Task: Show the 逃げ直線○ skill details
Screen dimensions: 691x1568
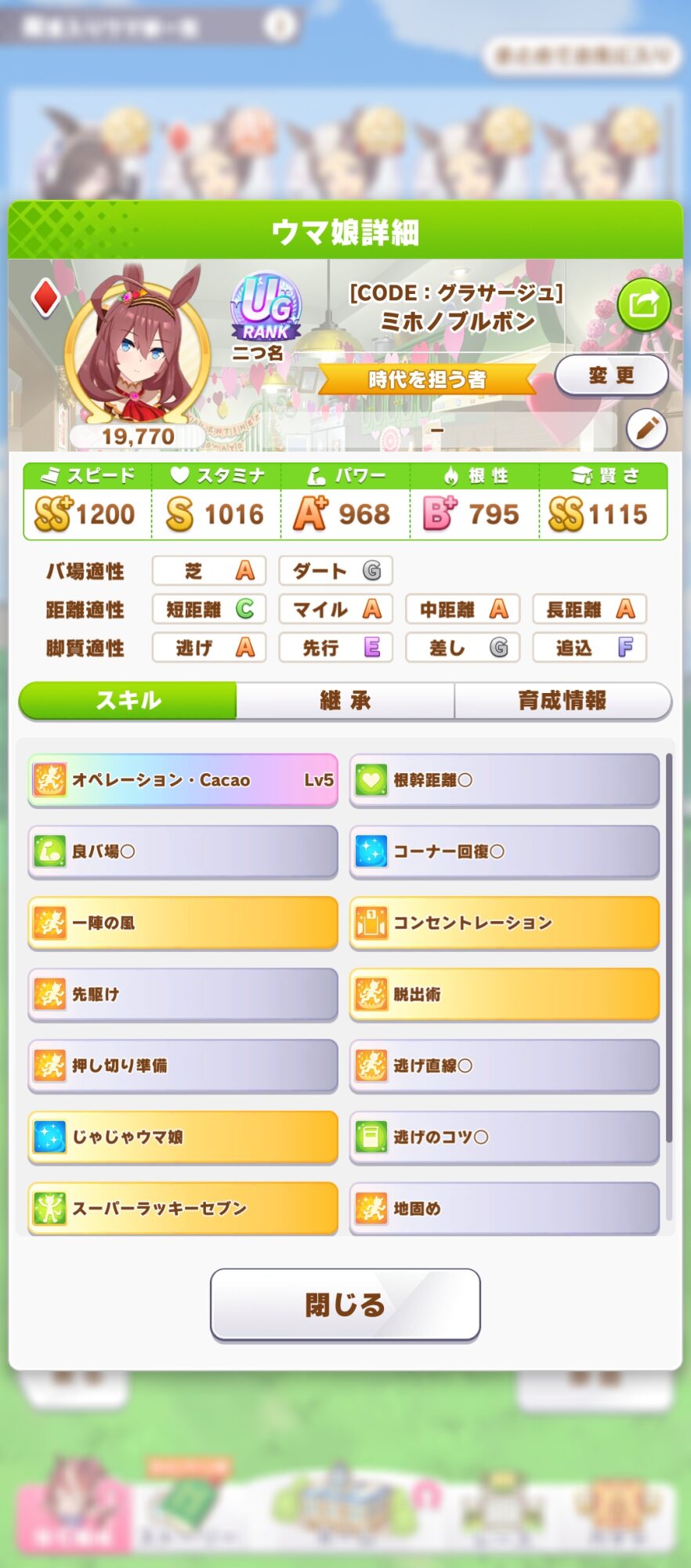Action: point(504,1065)
